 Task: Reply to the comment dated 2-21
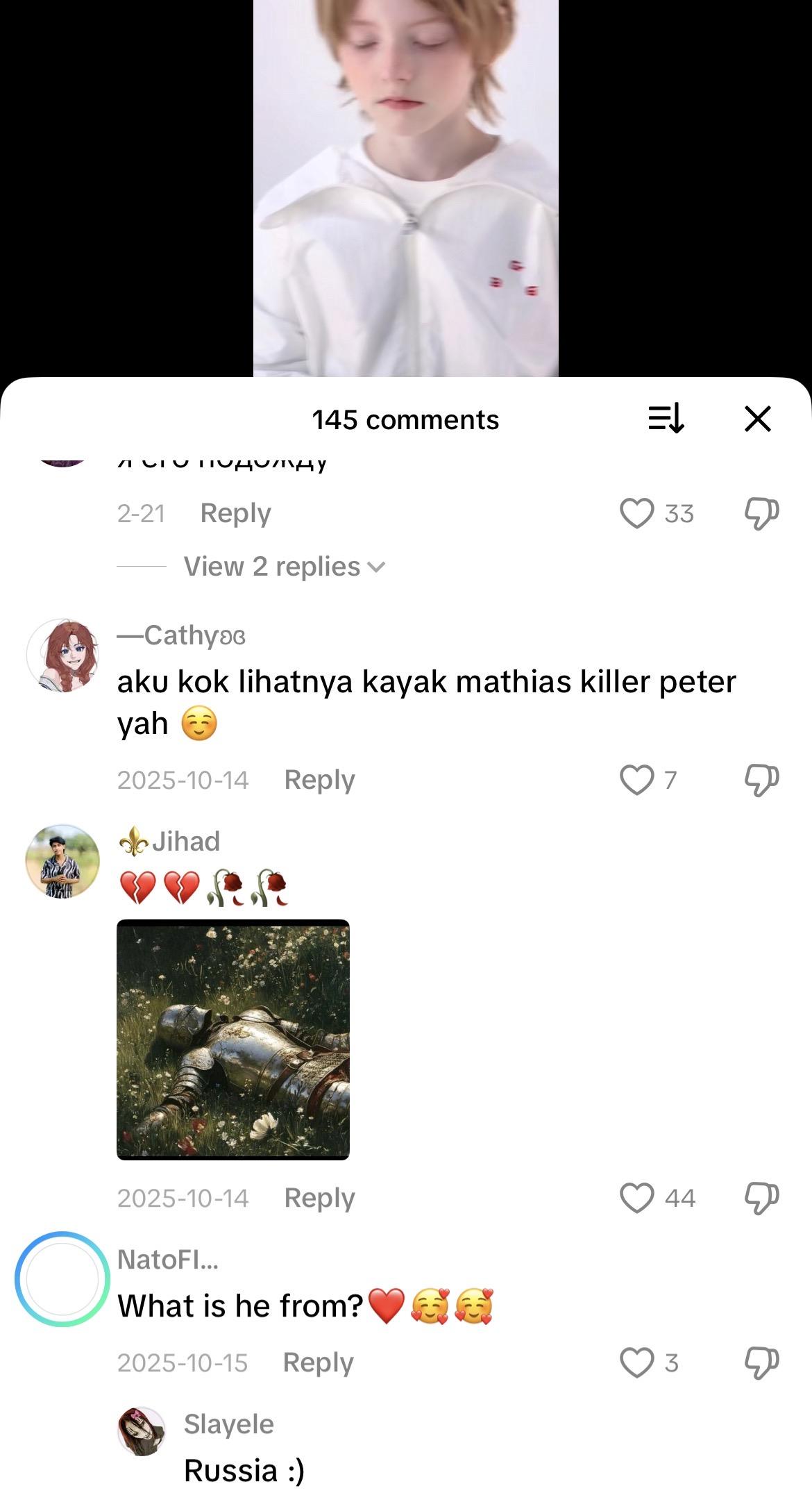(235, 513)
